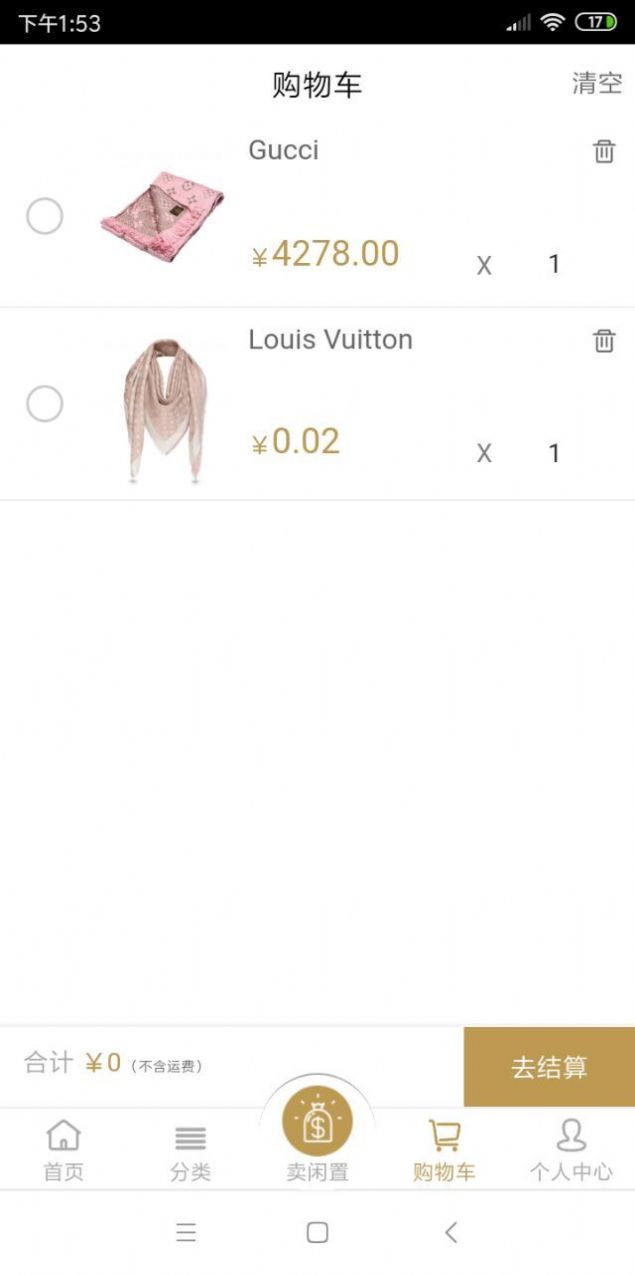This screenshot has width=635, height=1275.
Task: Clear the cart with 清空
Action: pos(597,83)
